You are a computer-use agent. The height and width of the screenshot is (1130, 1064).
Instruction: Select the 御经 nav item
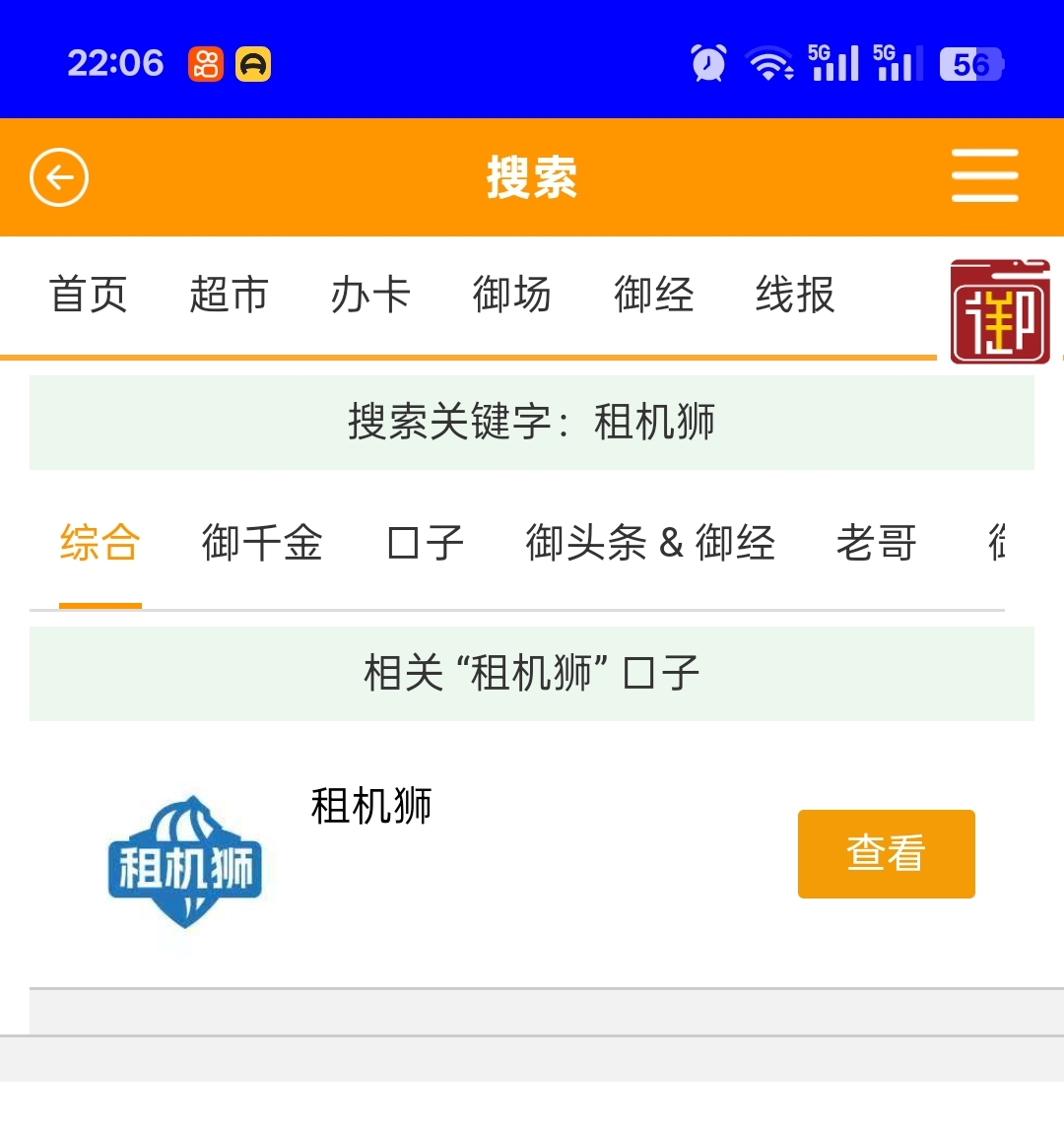click(x=654, y=295)
